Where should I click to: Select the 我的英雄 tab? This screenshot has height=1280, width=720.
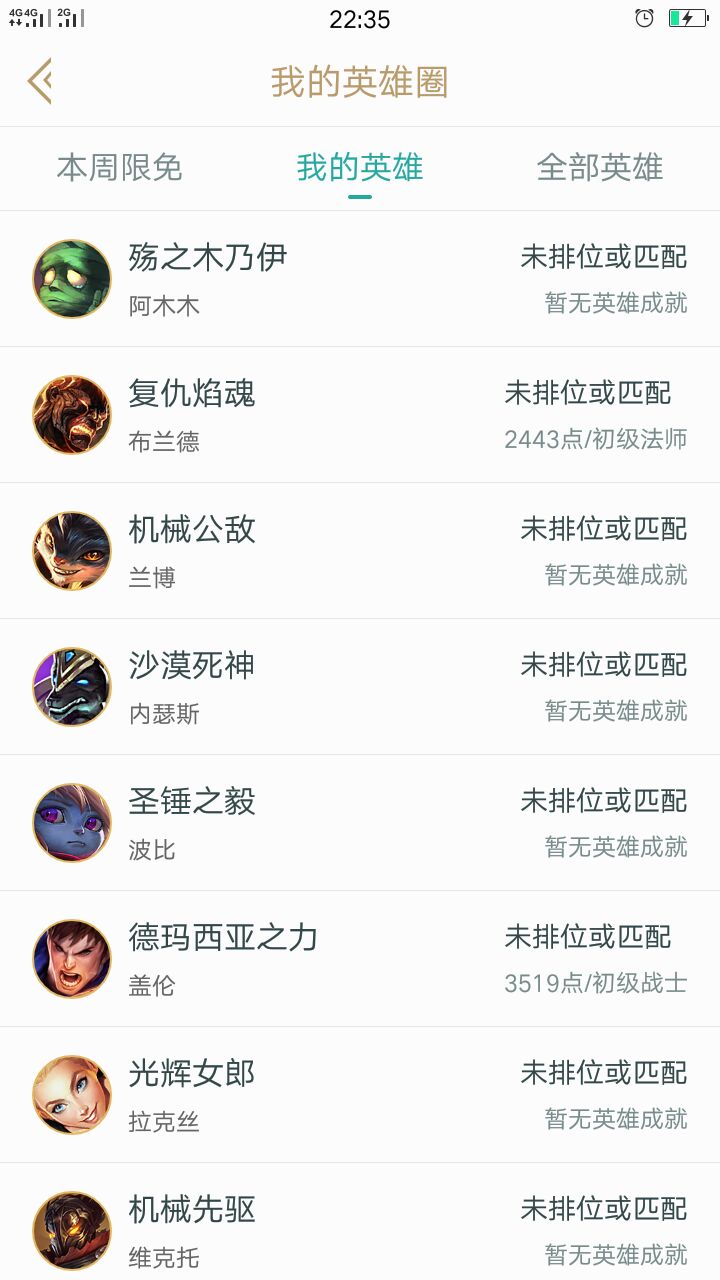(360, 168)
